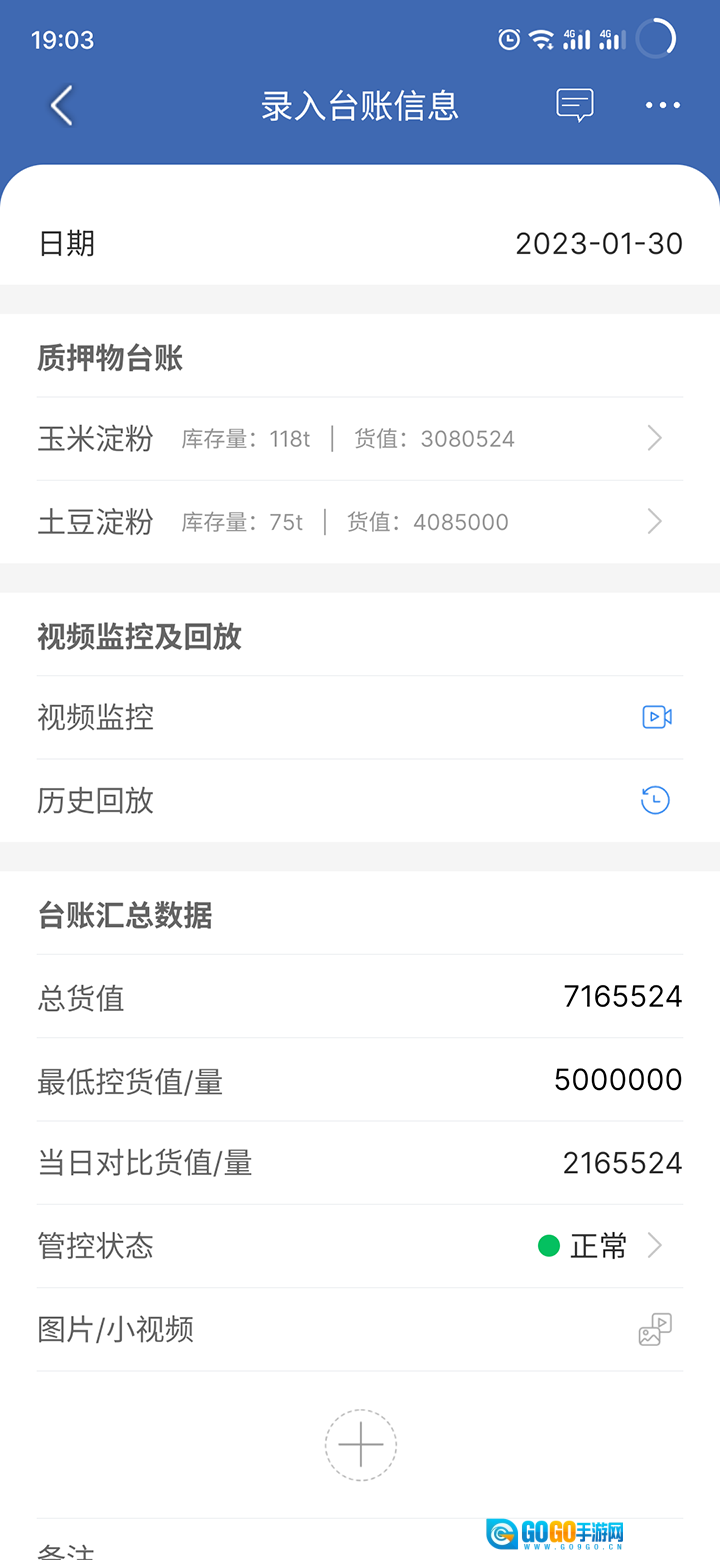Tap the back arrow to leave 录入台账信息
This screenshot has width=720, height=1560.
pyautogui.click(x=60, y=104)
